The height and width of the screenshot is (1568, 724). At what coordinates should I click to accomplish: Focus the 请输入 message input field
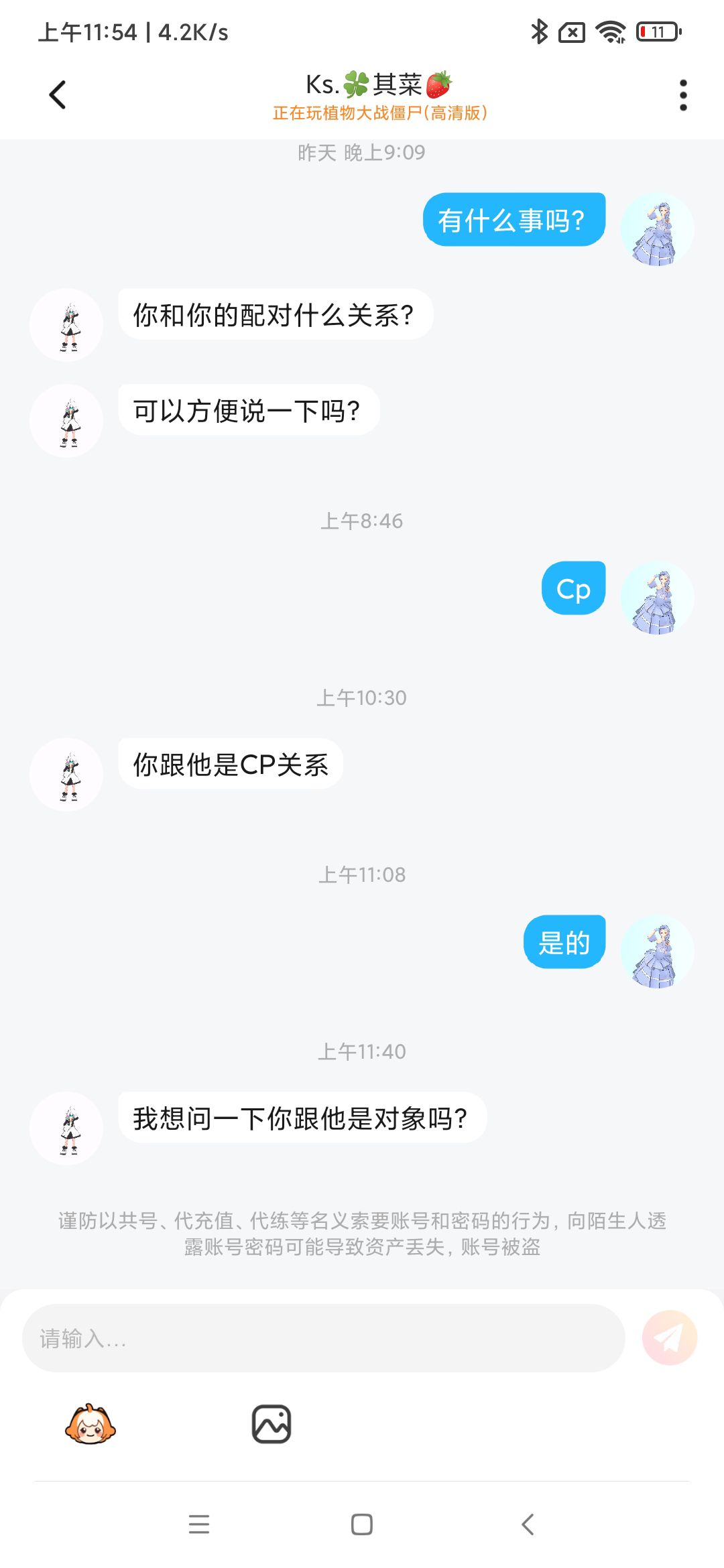click(323, 1338)
